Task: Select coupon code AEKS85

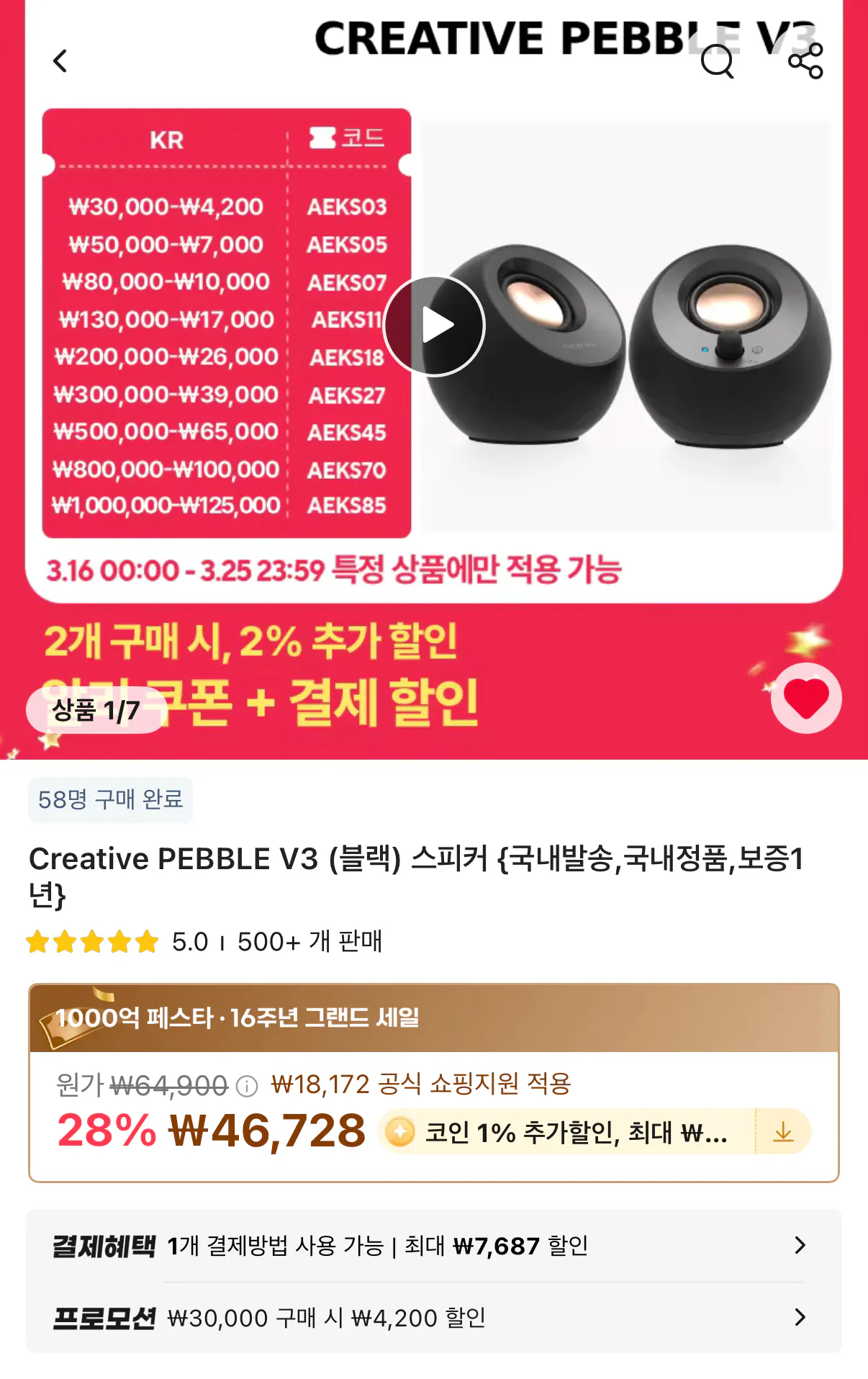Action: [x=348, y=506]
